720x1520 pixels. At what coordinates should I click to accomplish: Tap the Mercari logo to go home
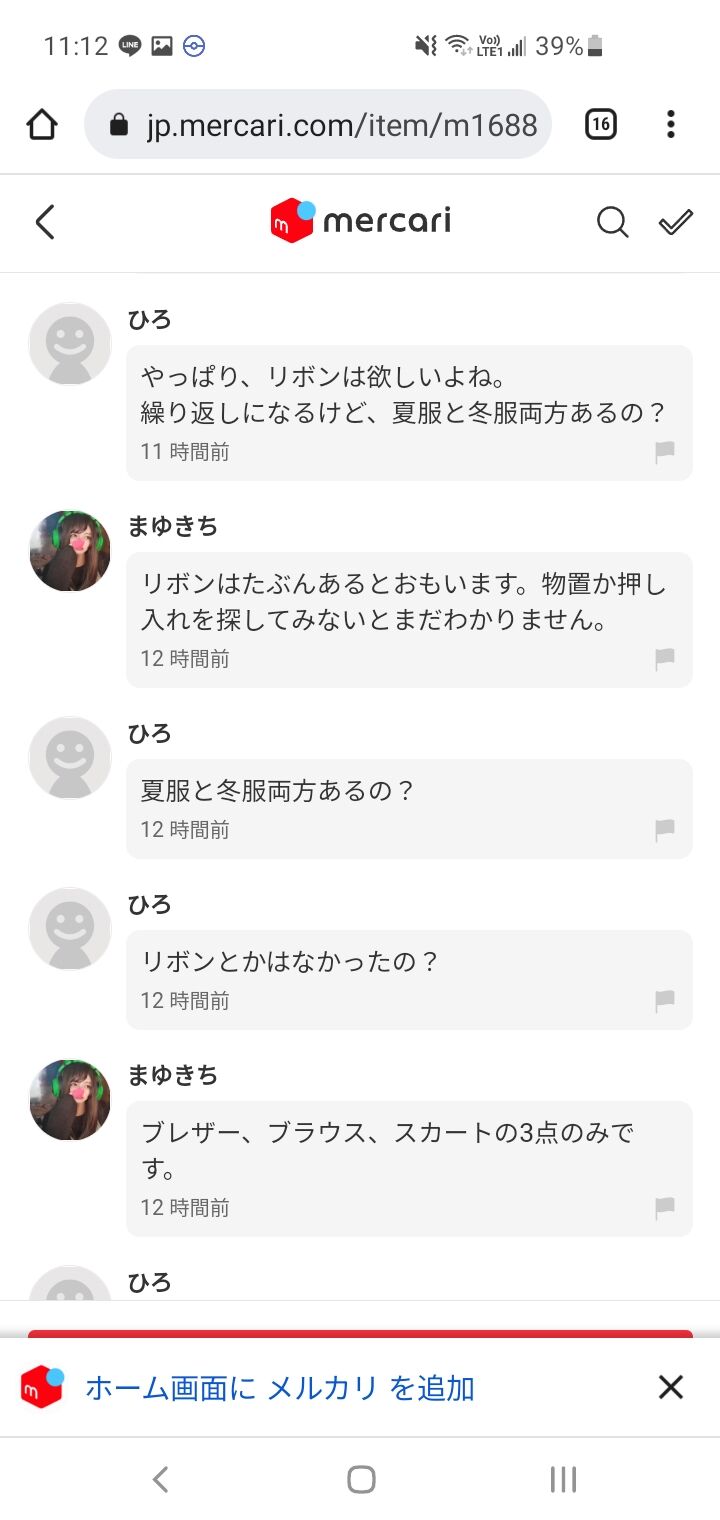[x=360, y=221]
